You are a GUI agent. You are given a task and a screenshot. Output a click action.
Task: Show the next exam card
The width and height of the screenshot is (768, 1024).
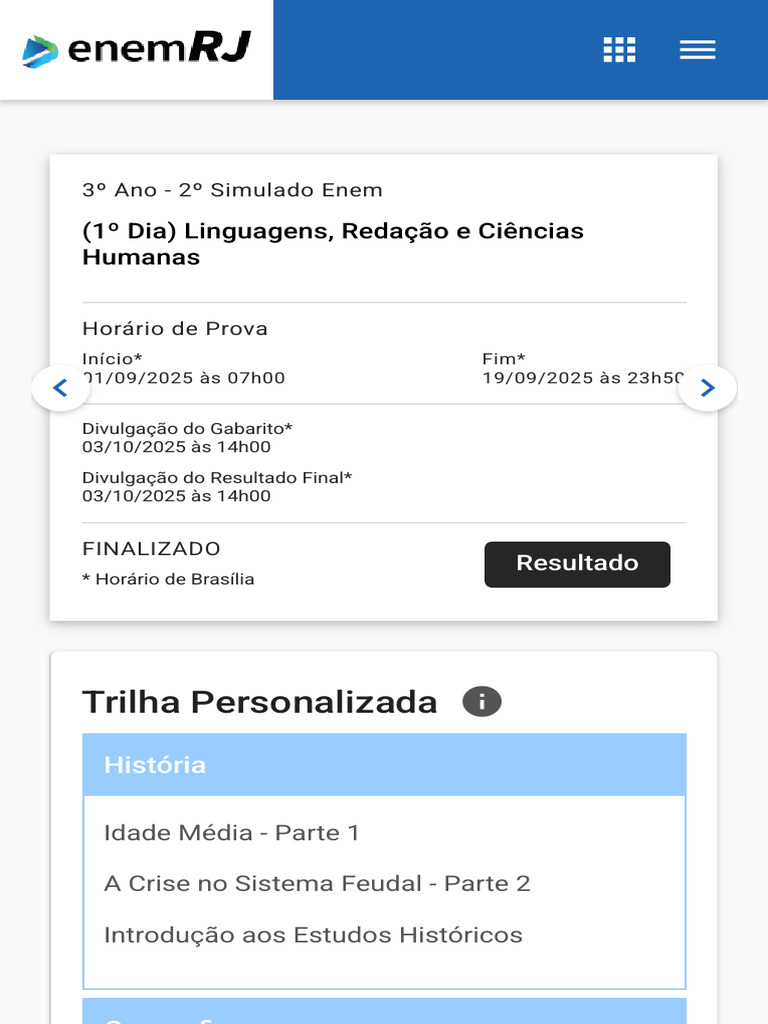click(707, 388)
